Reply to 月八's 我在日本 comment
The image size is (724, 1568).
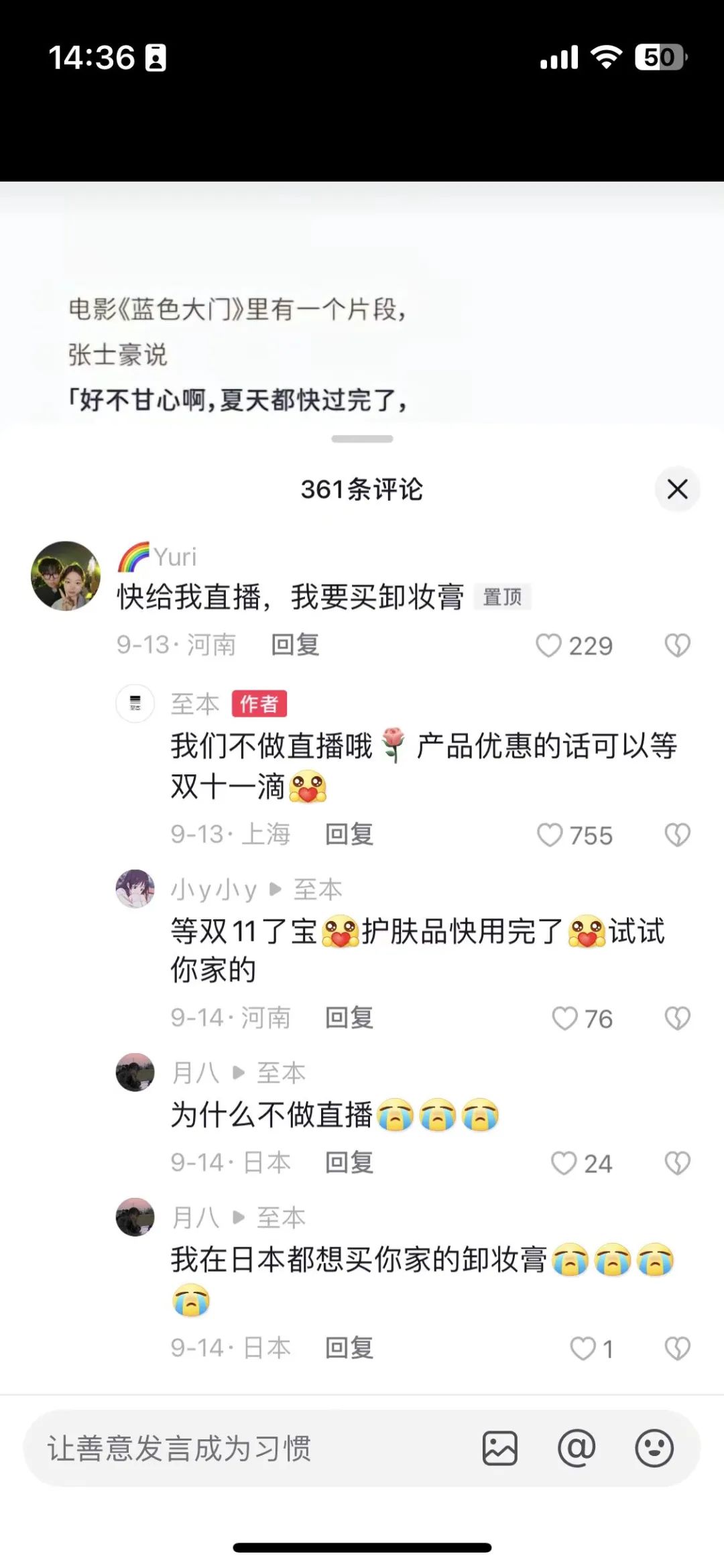click(349, 1348)
